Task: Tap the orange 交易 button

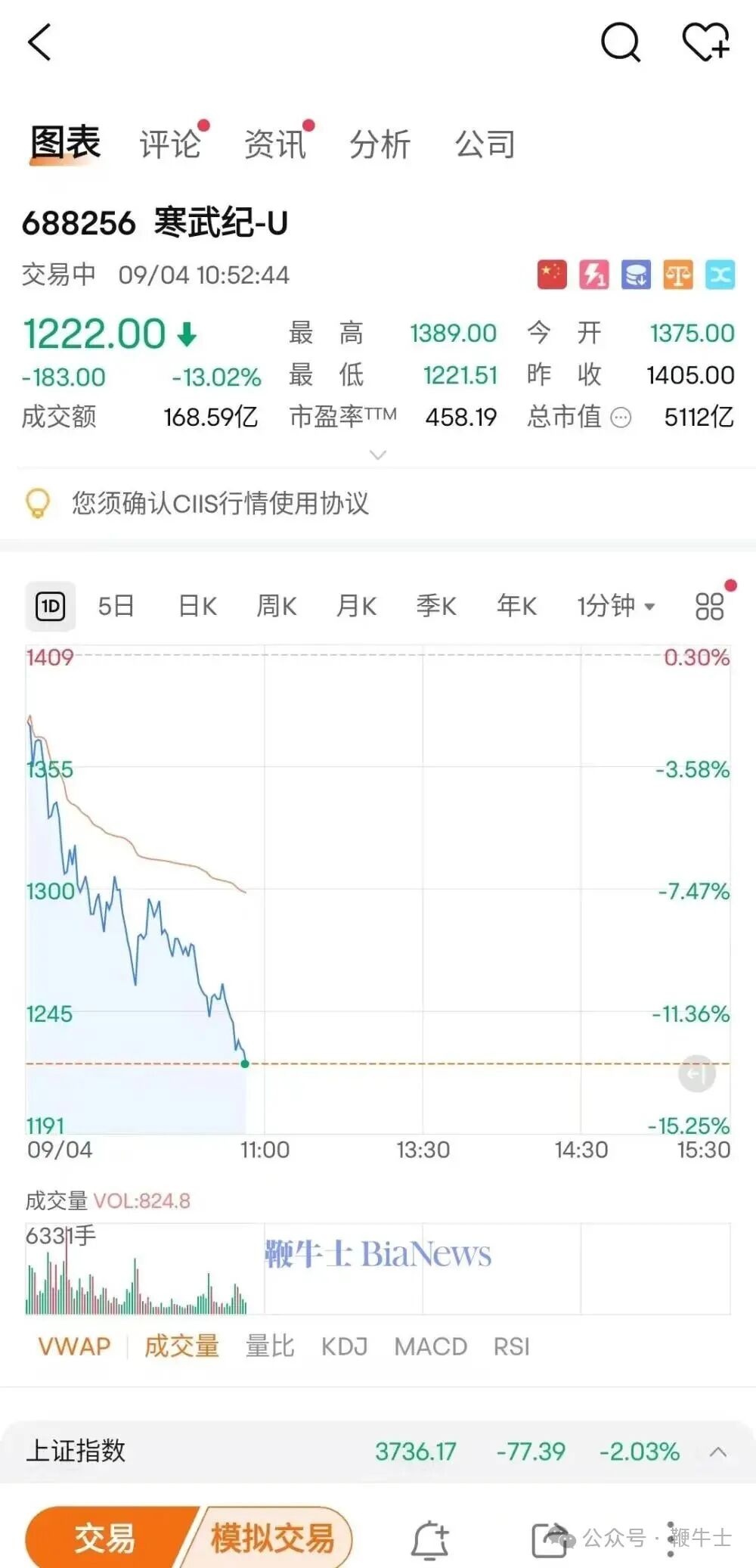Action: [104, 1538]
